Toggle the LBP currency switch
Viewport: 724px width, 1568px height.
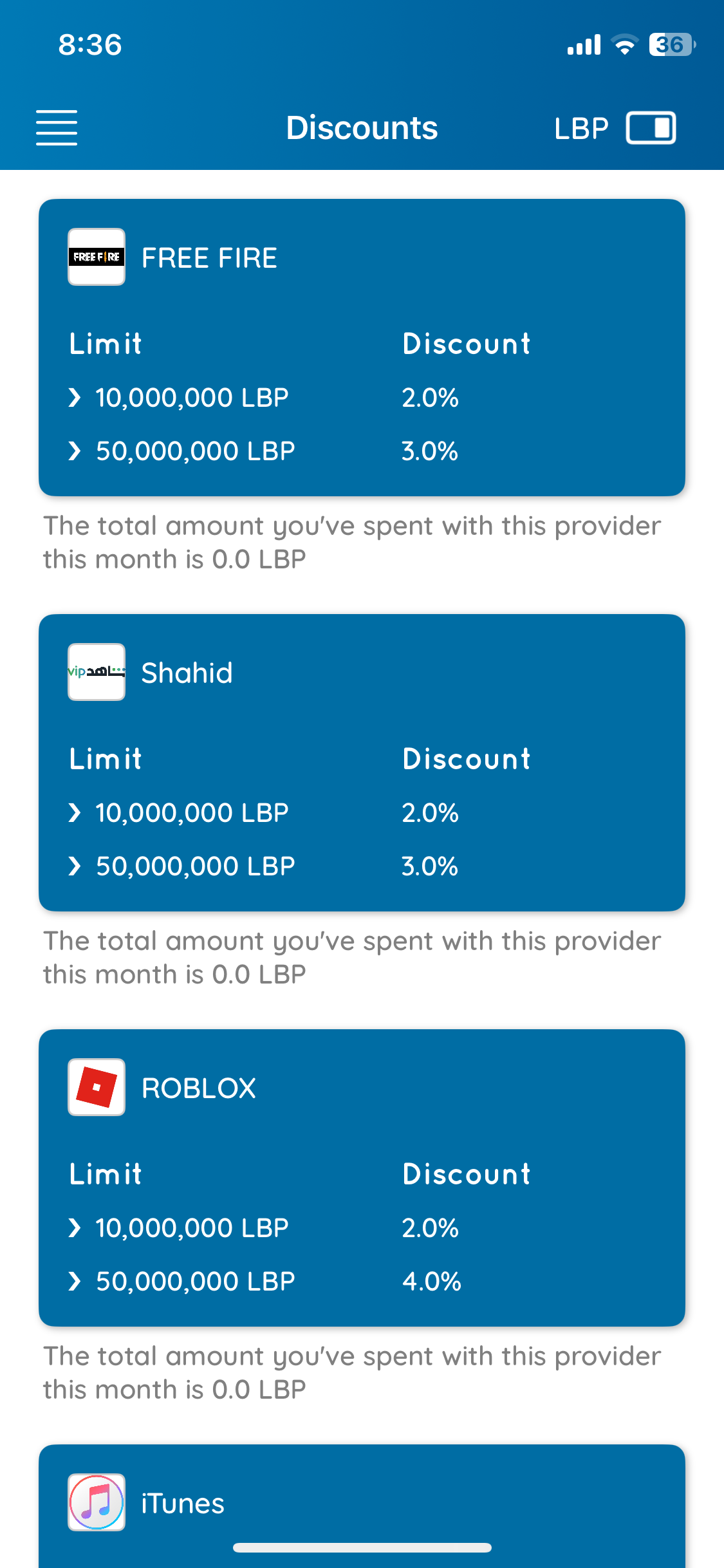click(x=651, y=127)
